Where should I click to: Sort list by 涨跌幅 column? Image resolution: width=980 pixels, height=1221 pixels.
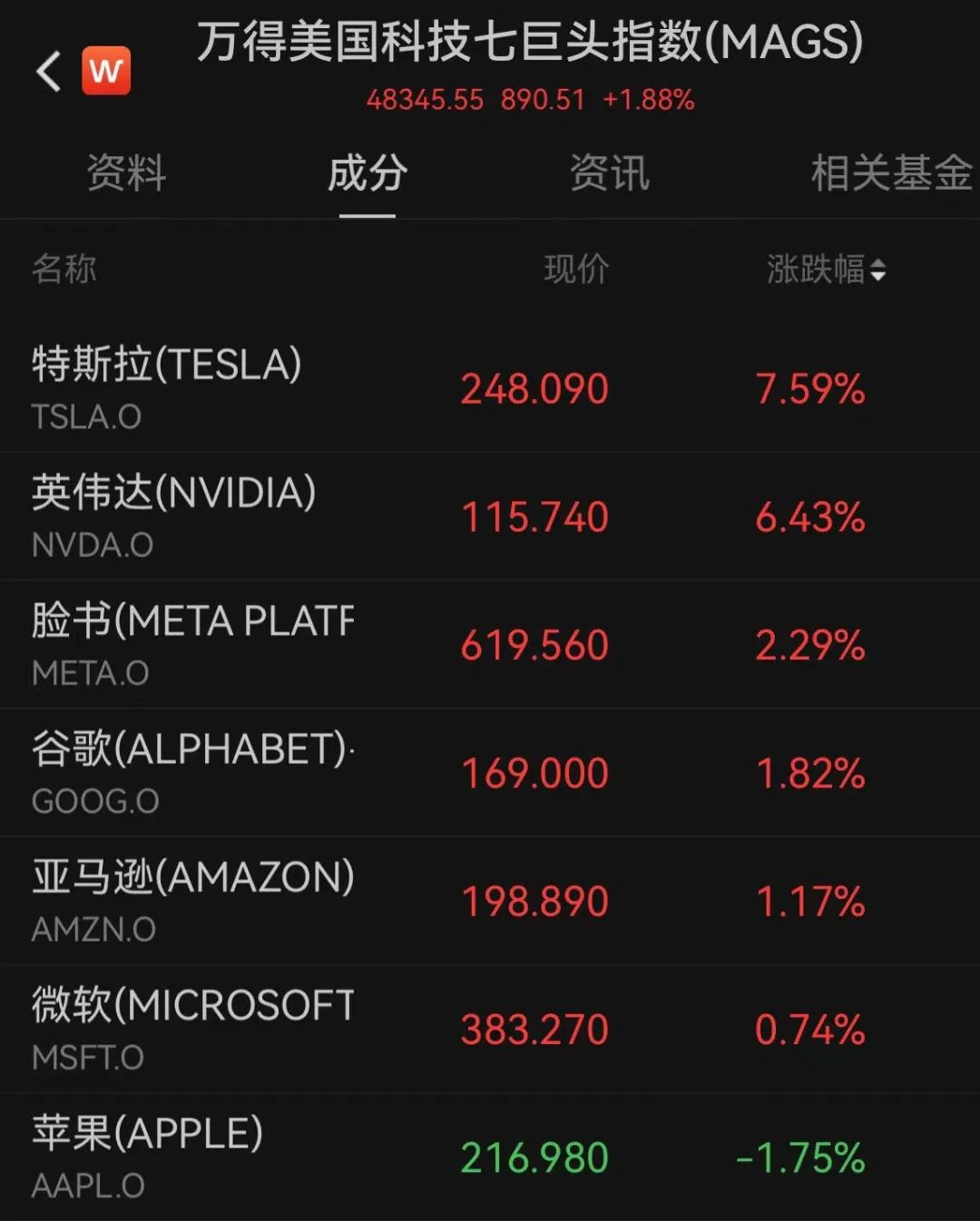(826, 269)
